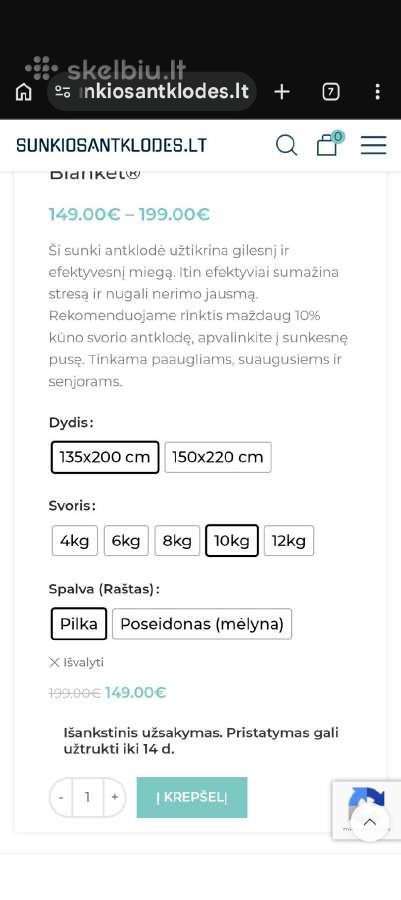The image size is (401, 900).
Task: Open the tab switcher showing 7
Action: click(x=330, y=92)
